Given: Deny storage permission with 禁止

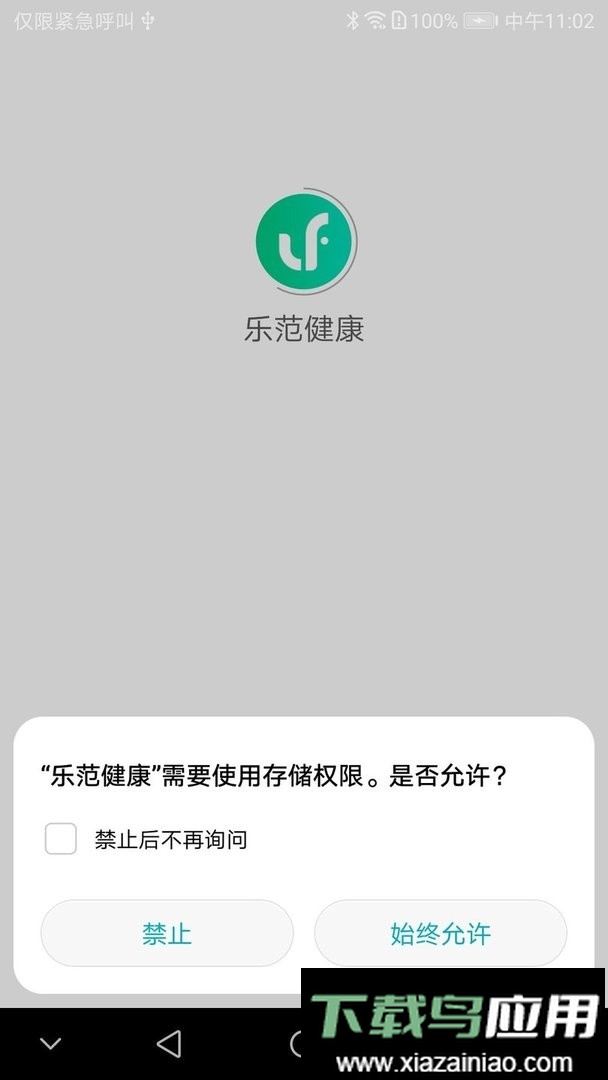Looking at the screenshot, I should 167,934.
